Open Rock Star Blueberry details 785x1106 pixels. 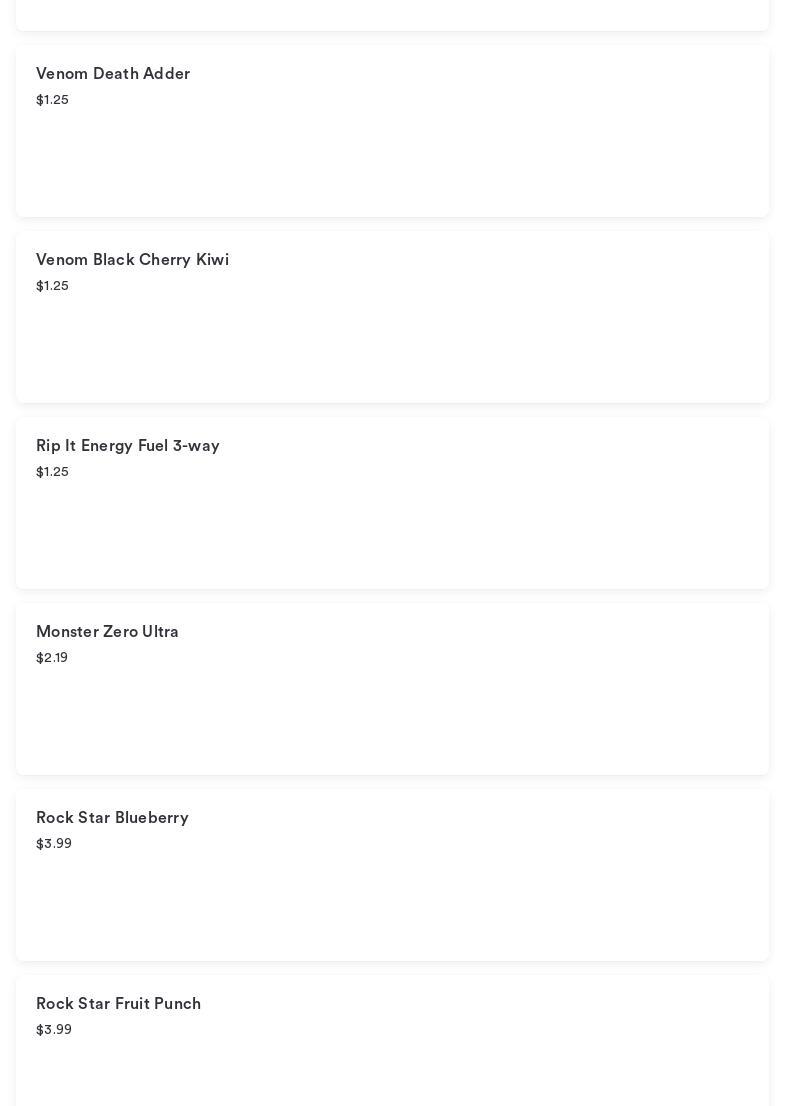[392, 874]
